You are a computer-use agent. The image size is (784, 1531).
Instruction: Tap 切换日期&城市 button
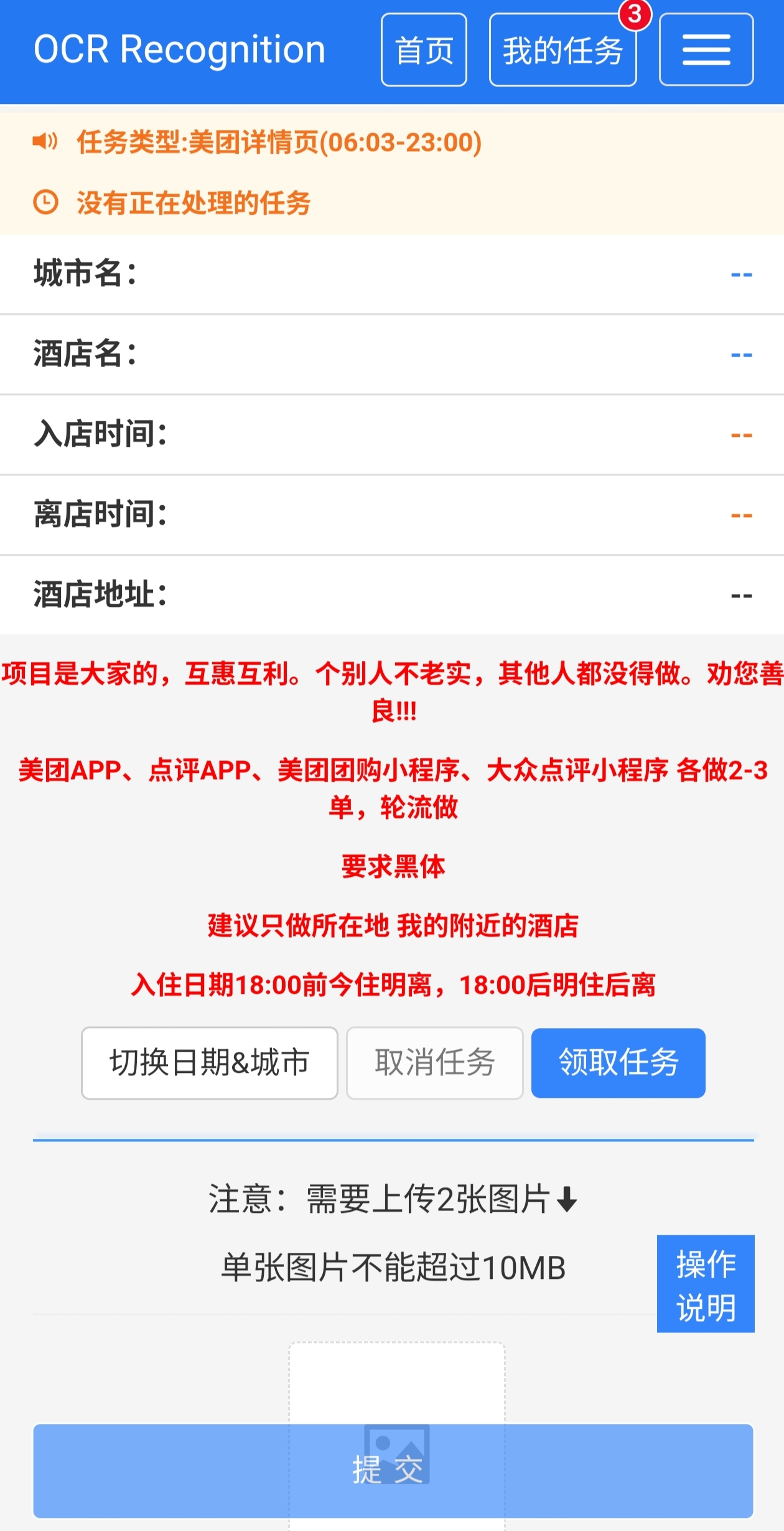210,1063
